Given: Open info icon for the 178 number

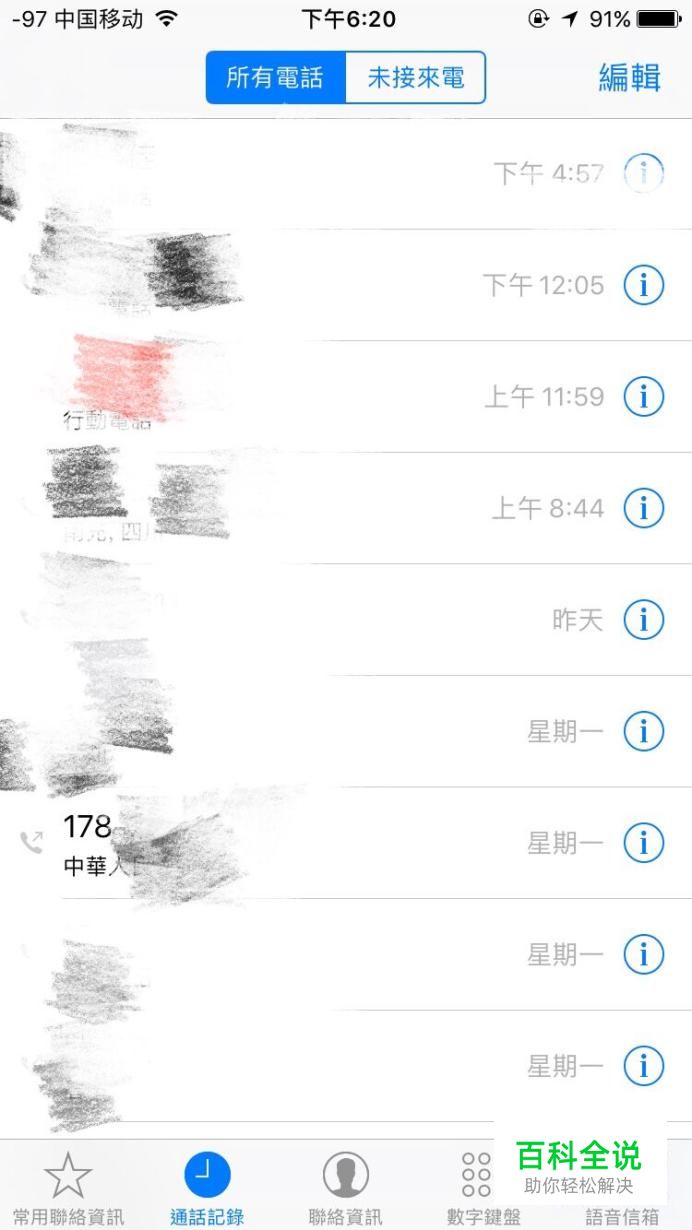Looking at the screenshot, I should [x=644, y=844].
